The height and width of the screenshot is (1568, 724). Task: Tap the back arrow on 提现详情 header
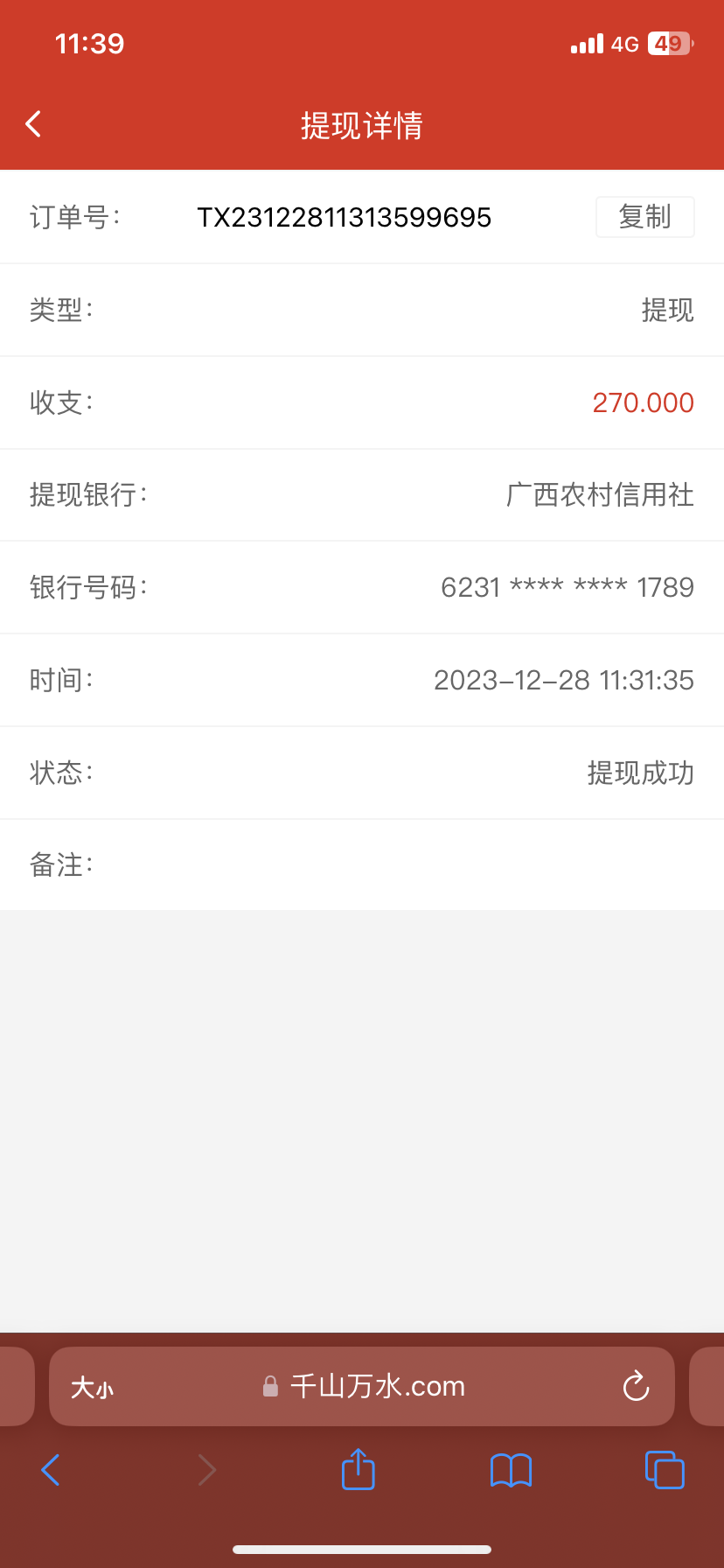pos(32,123)
